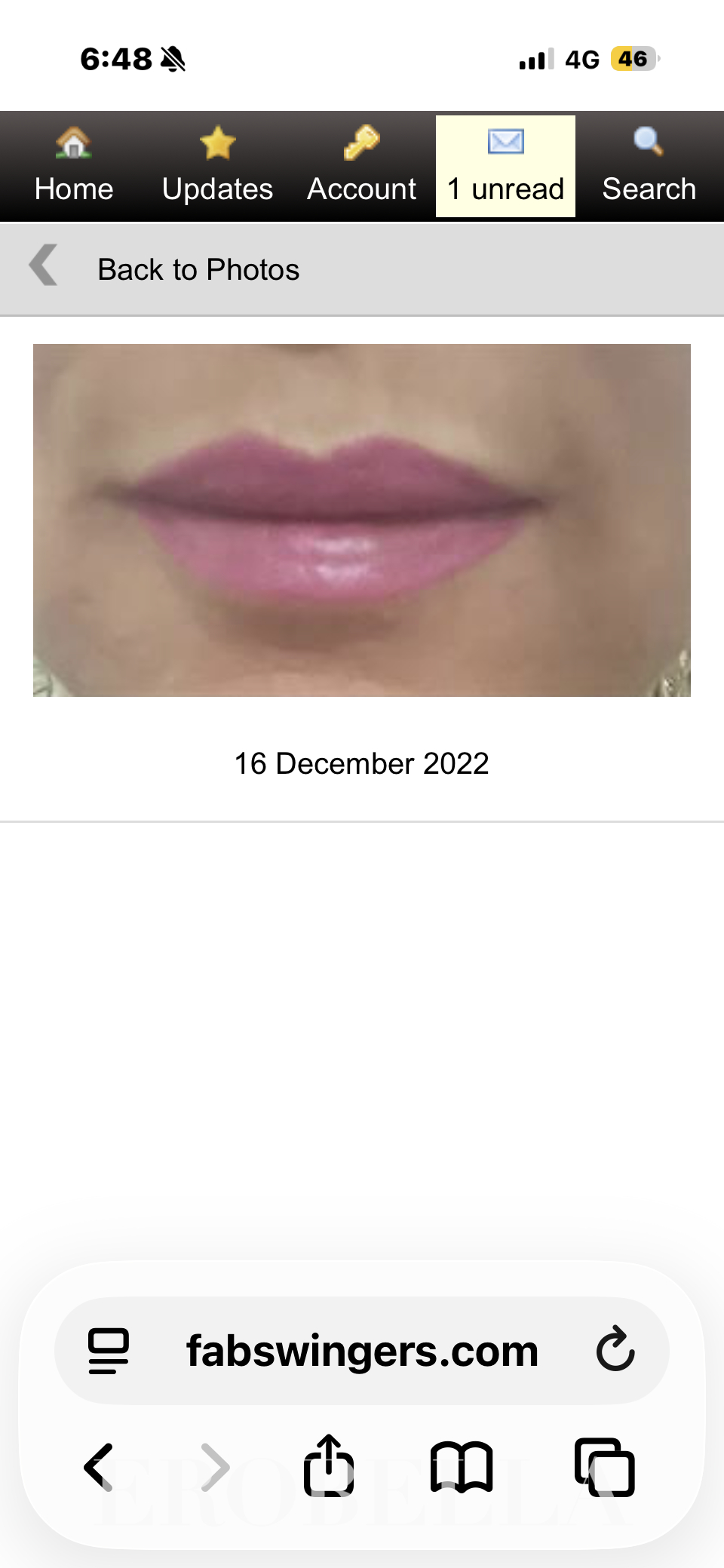This screenshot has height=1568, width=724.
Task: Open the lips photo dated 16 December 2022
Action: 362,520
